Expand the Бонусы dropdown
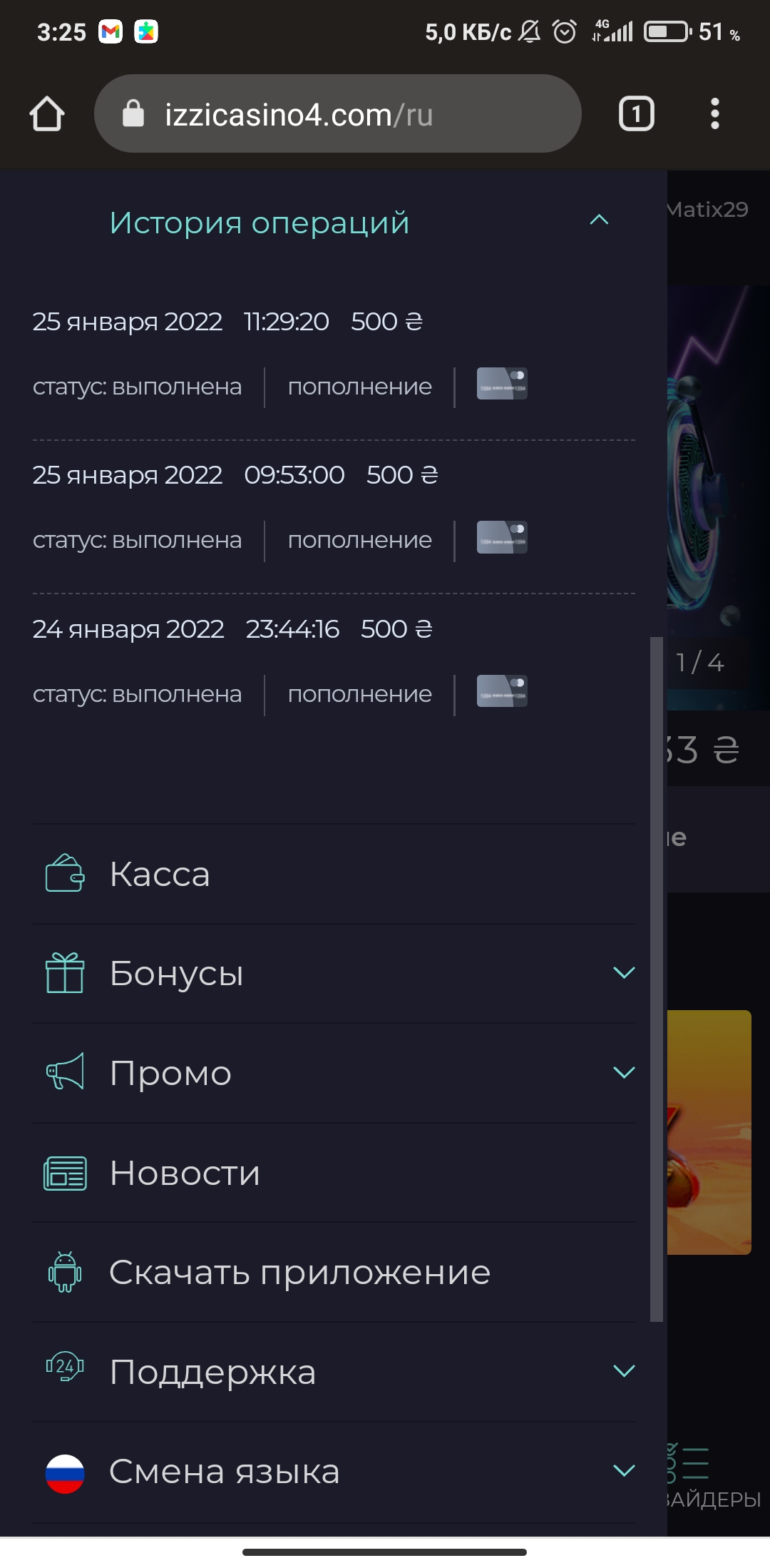This screenshot has width=770, height=1568. [625, 972]
